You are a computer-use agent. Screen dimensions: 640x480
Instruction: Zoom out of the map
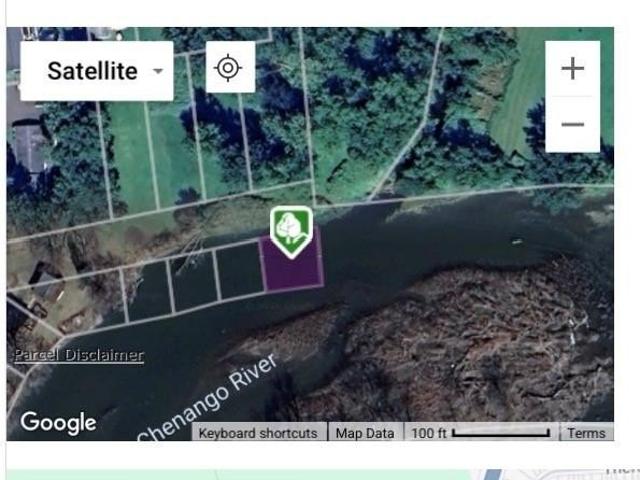coord(572,124)
